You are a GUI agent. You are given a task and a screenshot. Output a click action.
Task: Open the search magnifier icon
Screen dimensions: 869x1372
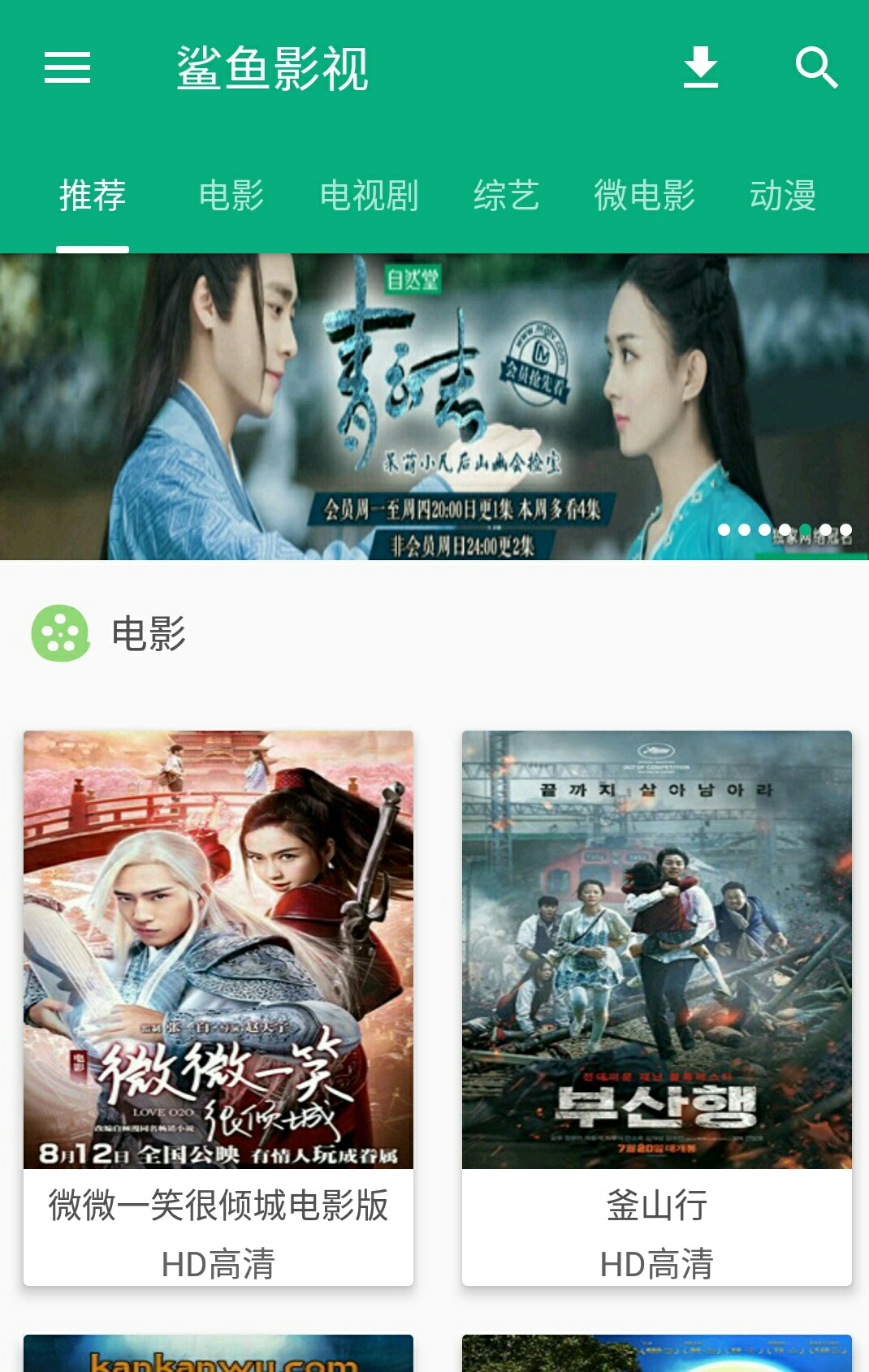click(815, 67)
